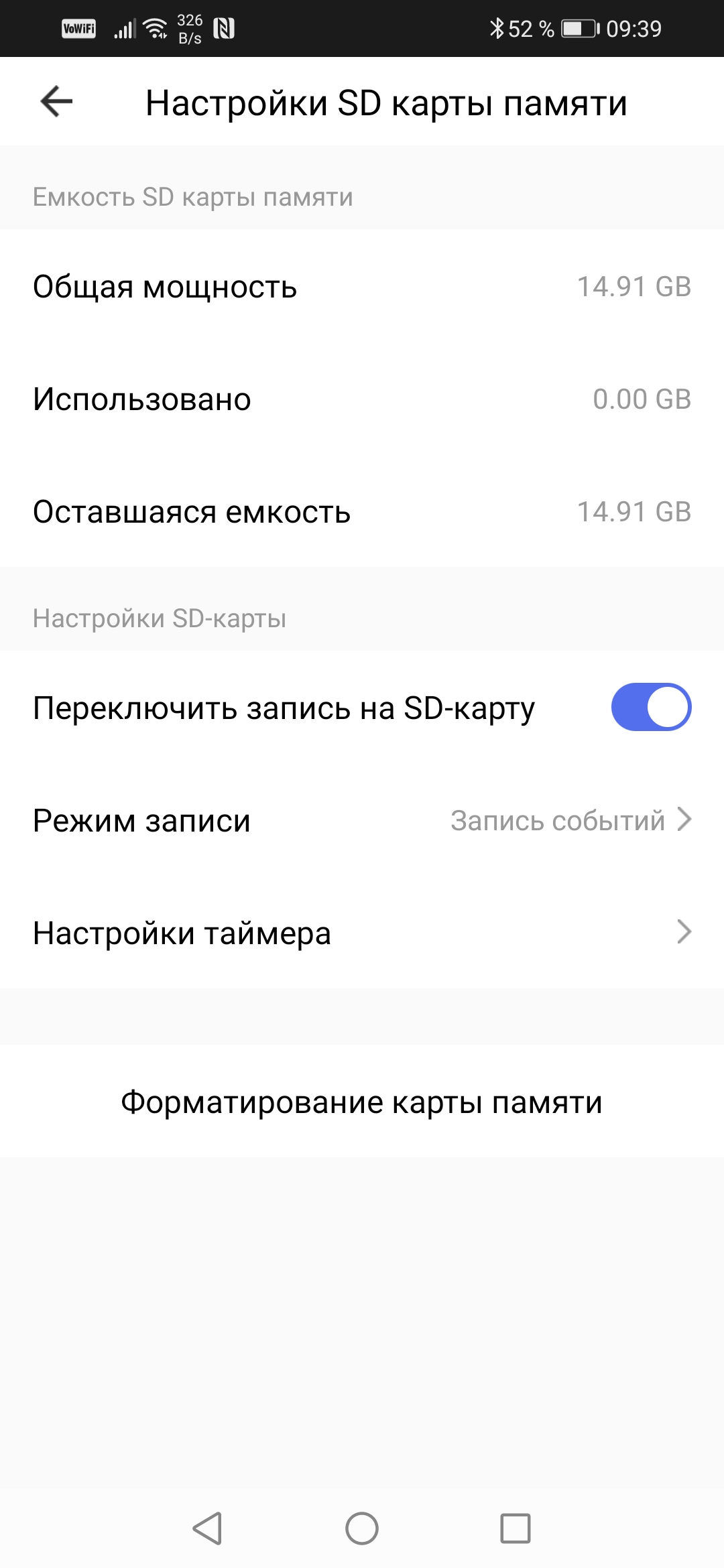Tap Форматирование карты памяти
This screenshot has width=724, height=1568.
[362, 1102]
